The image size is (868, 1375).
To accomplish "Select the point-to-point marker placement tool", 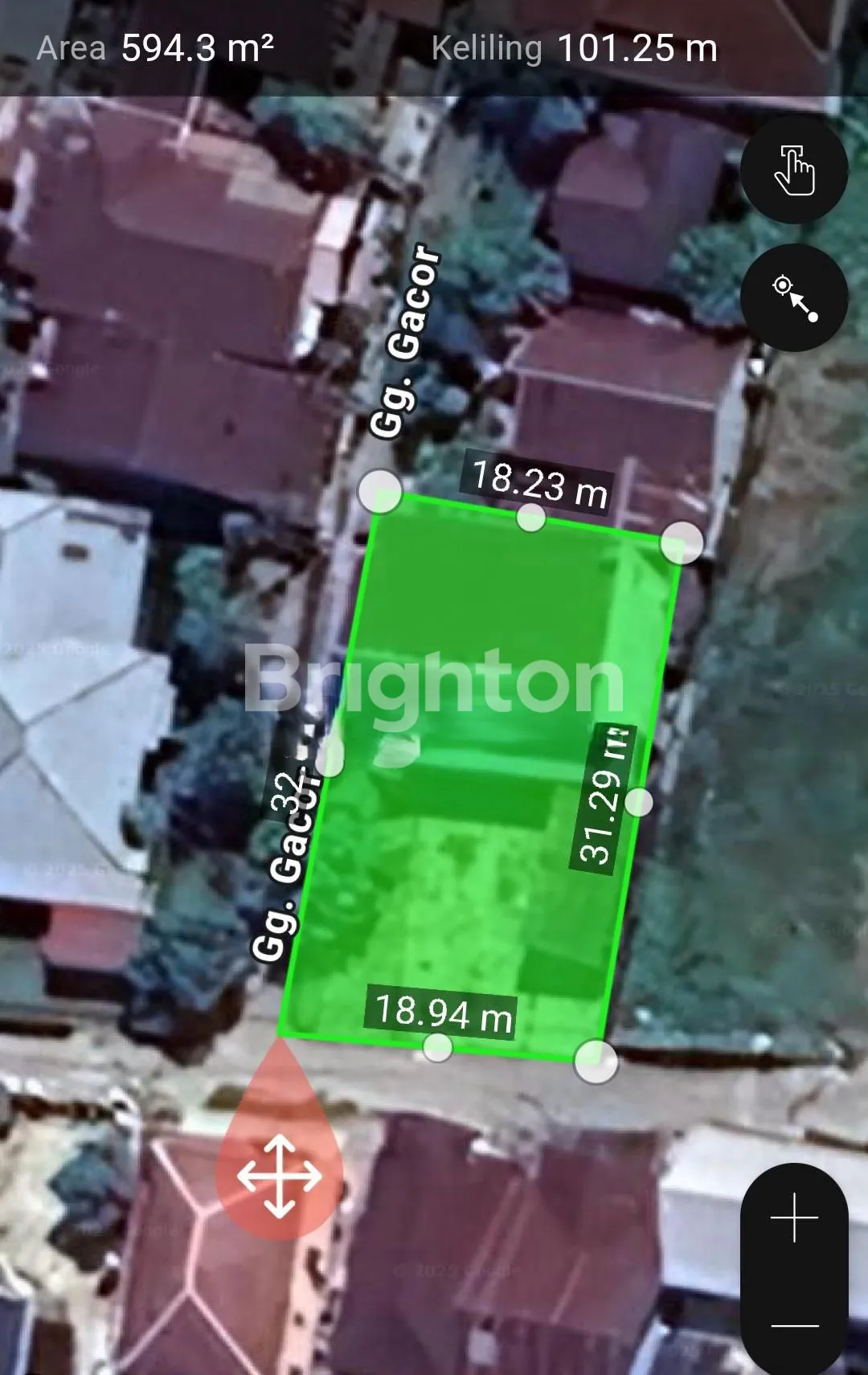I will click(794, 297).
